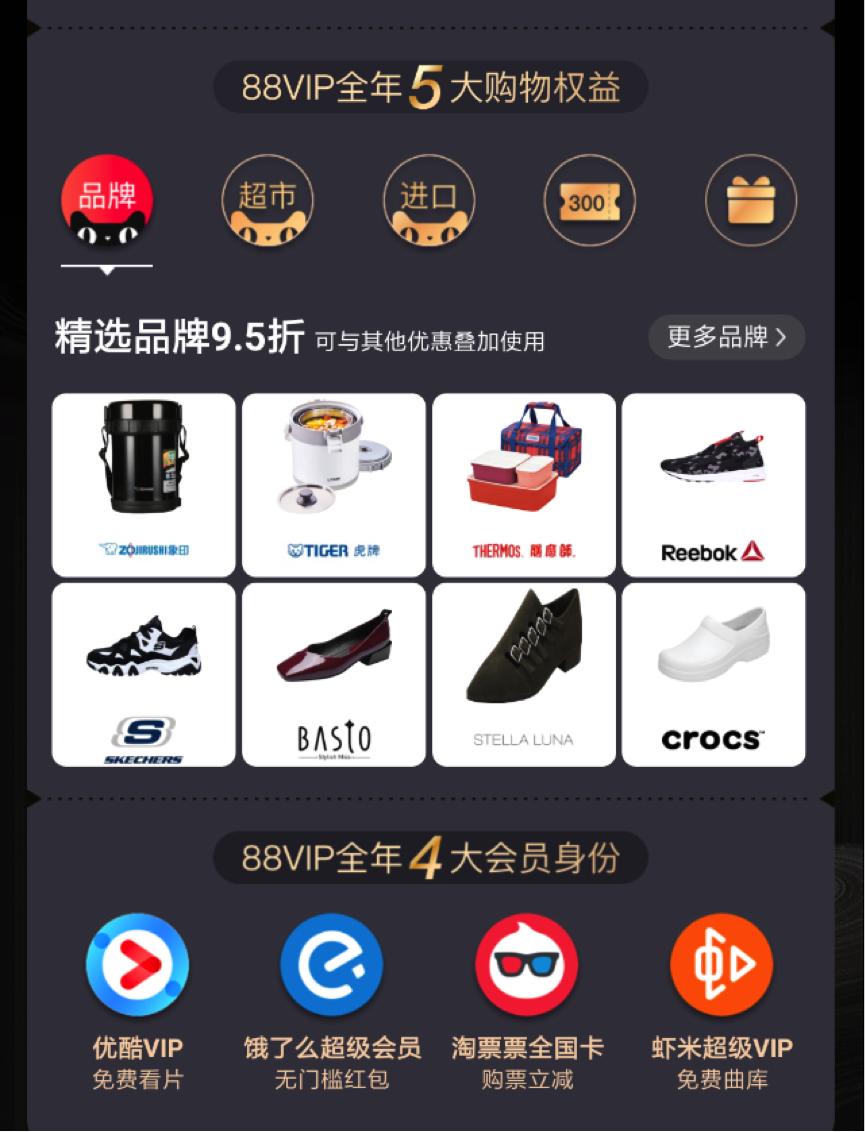Expand the 更多品牌 chevron arrow
This screenshot has height=1132, width=865.
click(x=783, y=337)
